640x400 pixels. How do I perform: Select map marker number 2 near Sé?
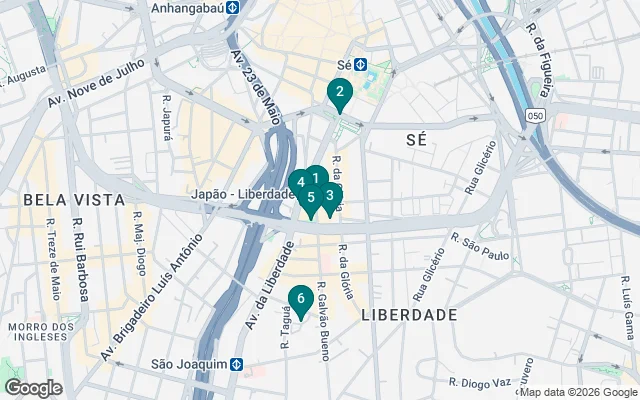[340, 95]
